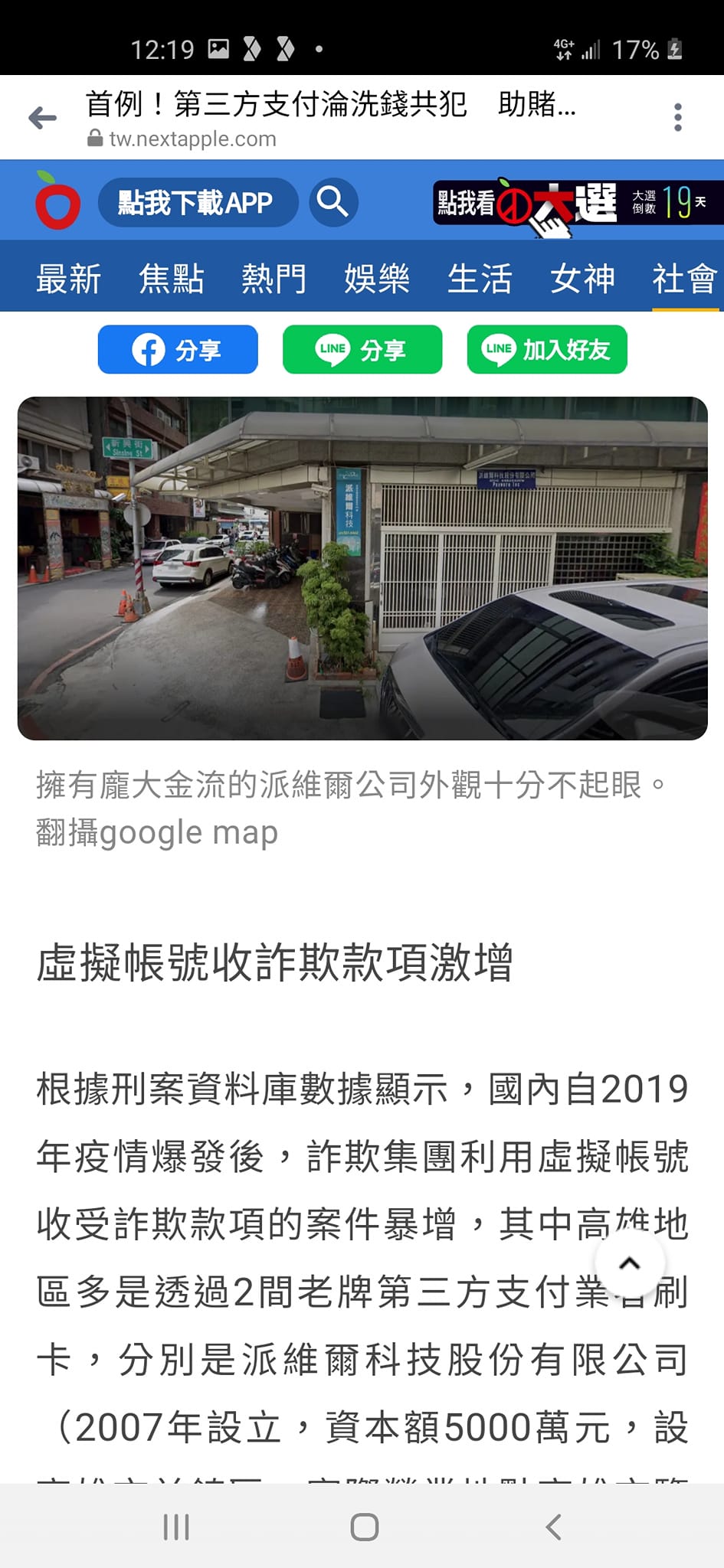Screen dimensions: 724x1568
Task: Switch to the 生活 tab
Action: (480, 278)
